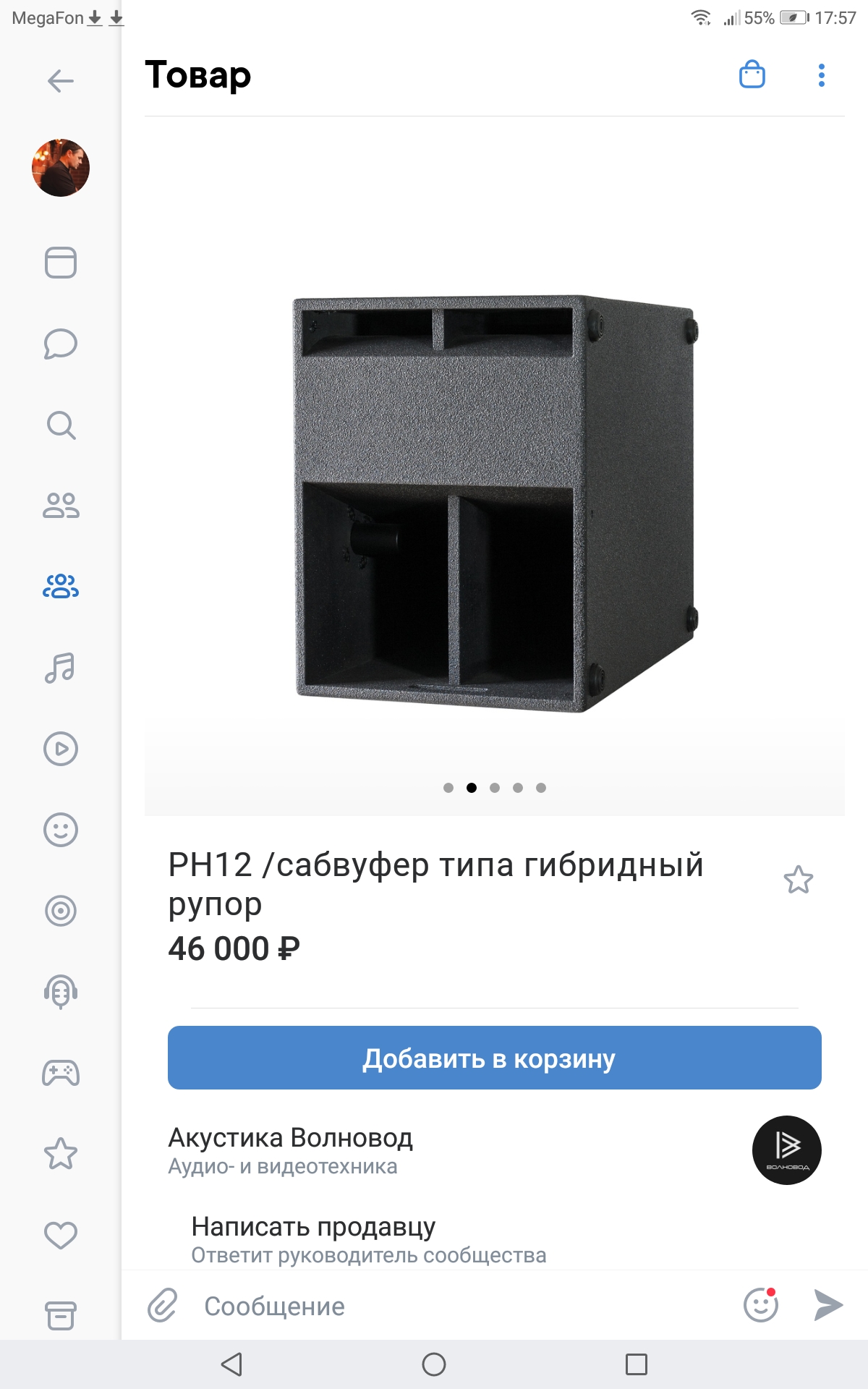
Task: Open search in the sidebar
Action: point(61,425)
